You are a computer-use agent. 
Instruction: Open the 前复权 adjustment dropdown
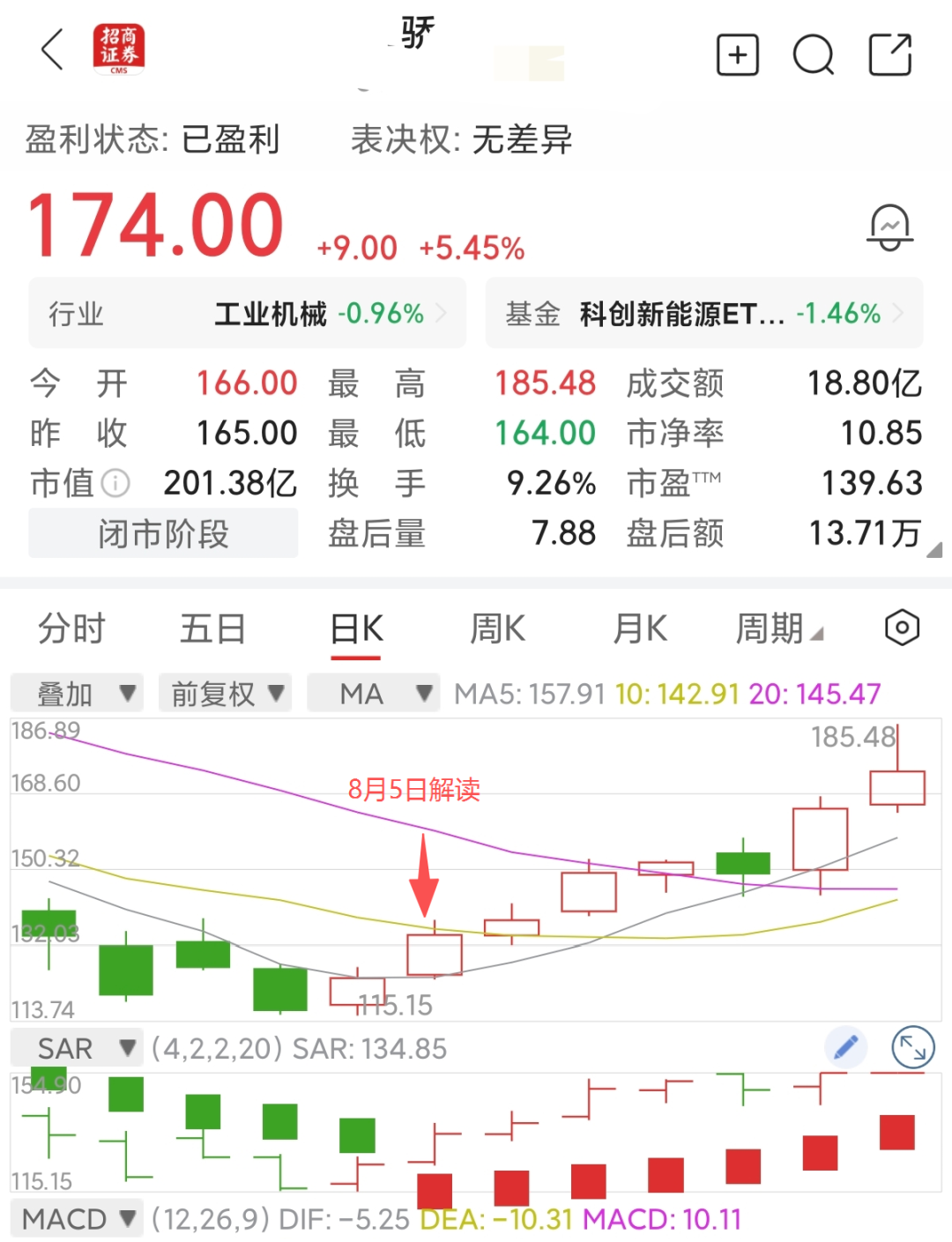pyautogui.click(x=226, y=694)
